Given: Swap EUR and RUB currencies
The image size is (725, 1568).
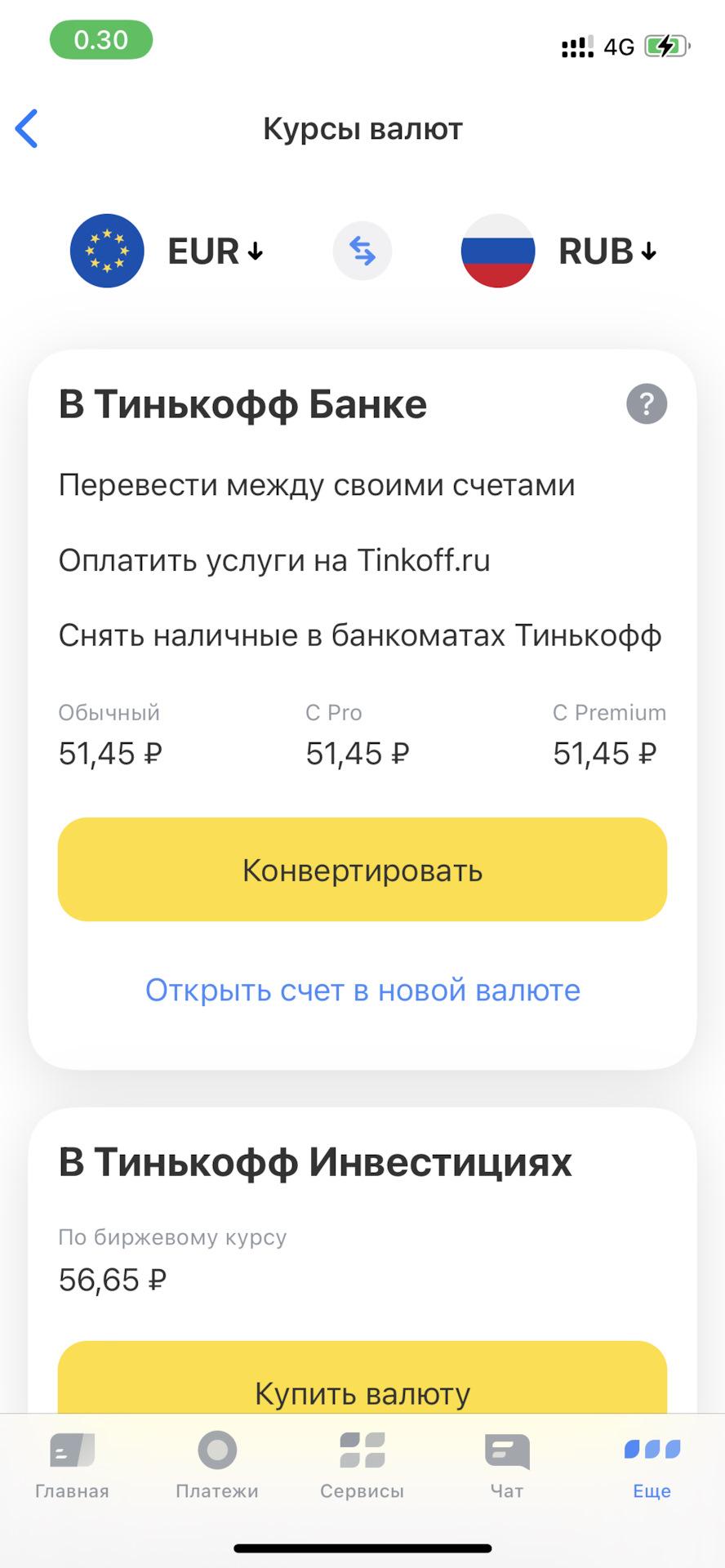Looking at the screenshot, I should tap(362, 251).
